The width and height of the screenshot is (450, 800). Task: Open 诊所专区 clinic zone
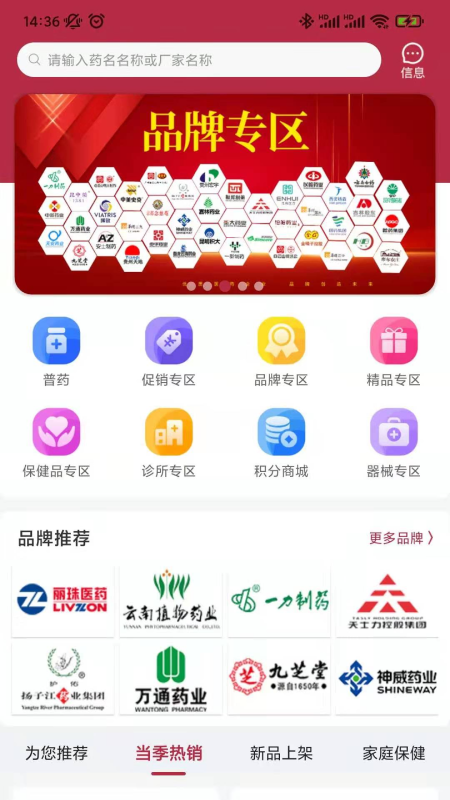coord(169,443)
